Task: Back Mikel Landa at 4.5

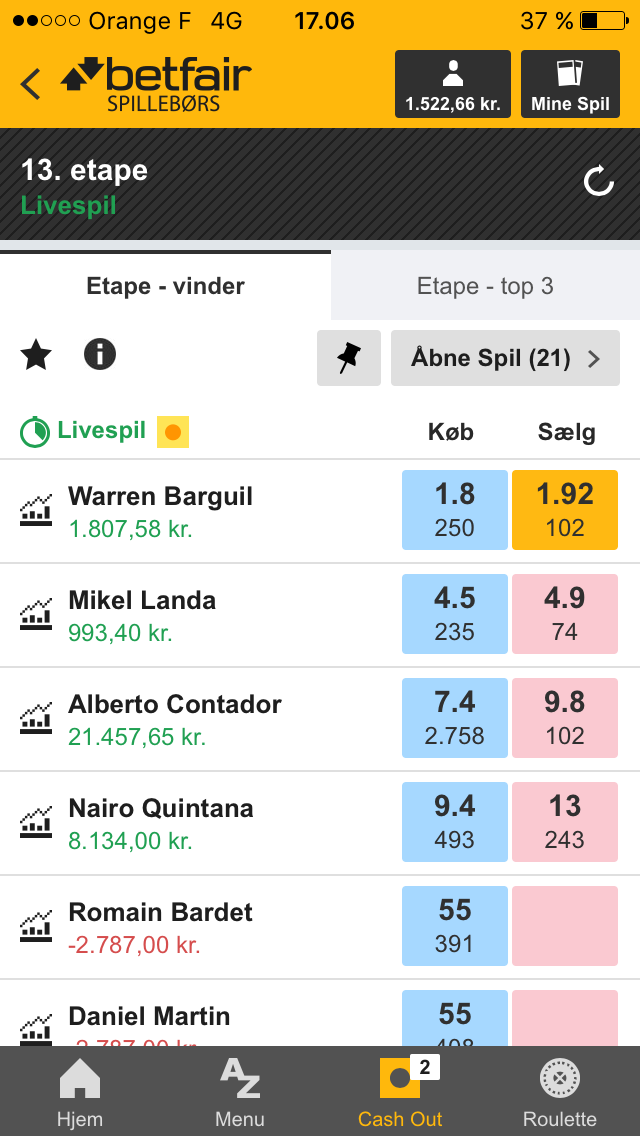Action: pyautogui.click(x=455, y=614)
